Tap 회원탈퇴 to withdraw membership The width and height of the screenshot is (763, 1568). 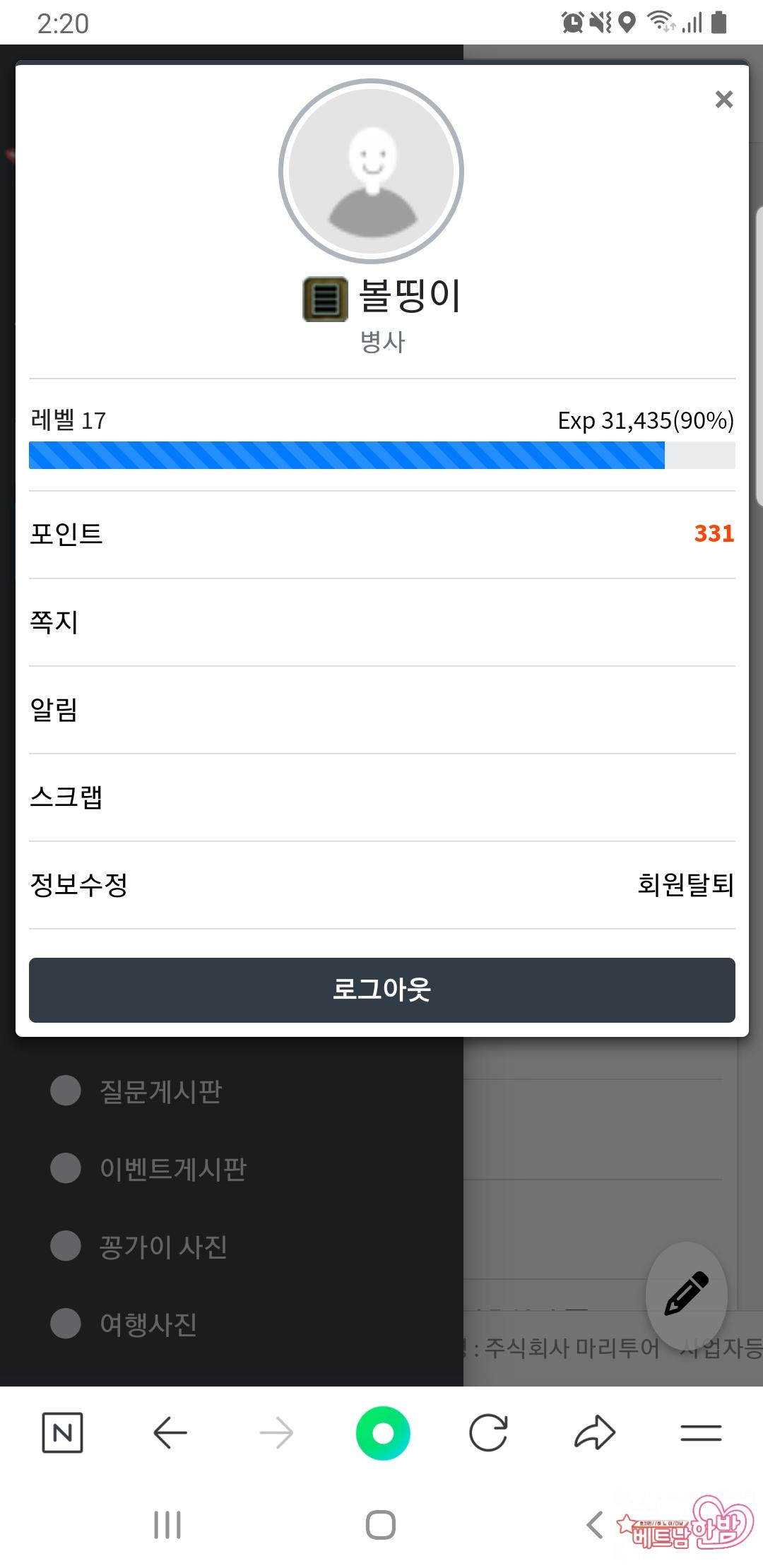tap(685, 884)
